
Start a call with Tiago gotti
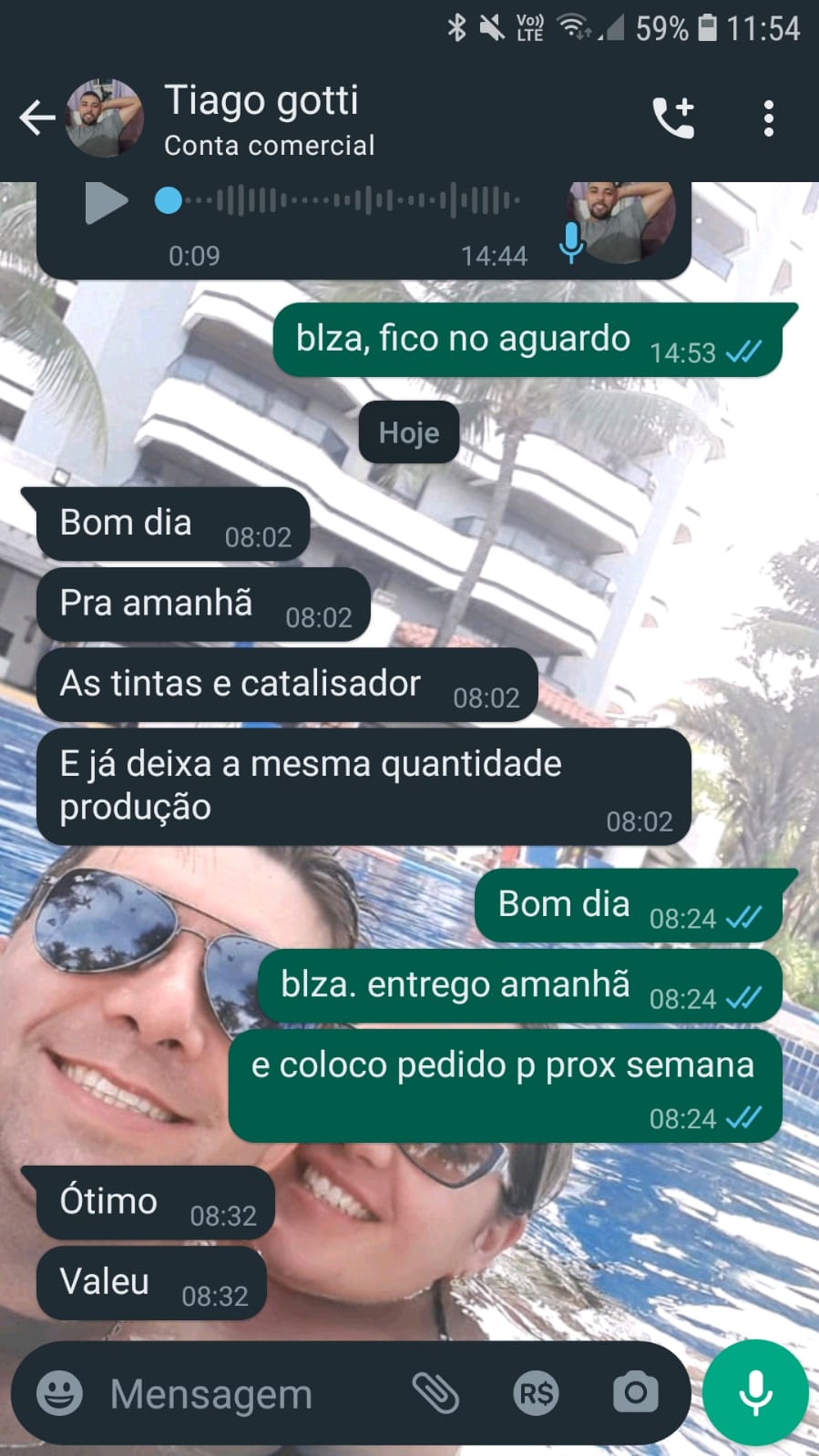coord(674,118)
